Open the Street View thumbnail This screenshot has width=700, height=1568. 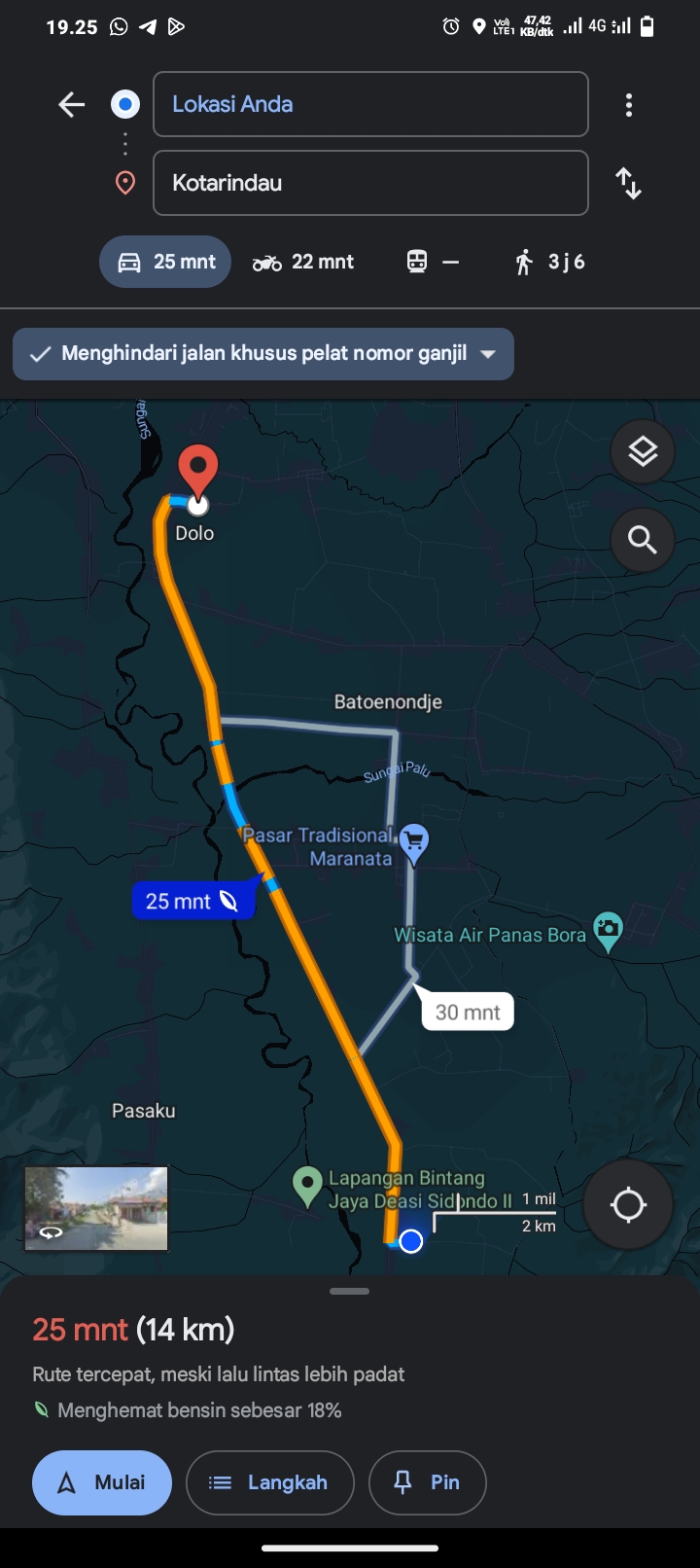(x=96, y=1208)
